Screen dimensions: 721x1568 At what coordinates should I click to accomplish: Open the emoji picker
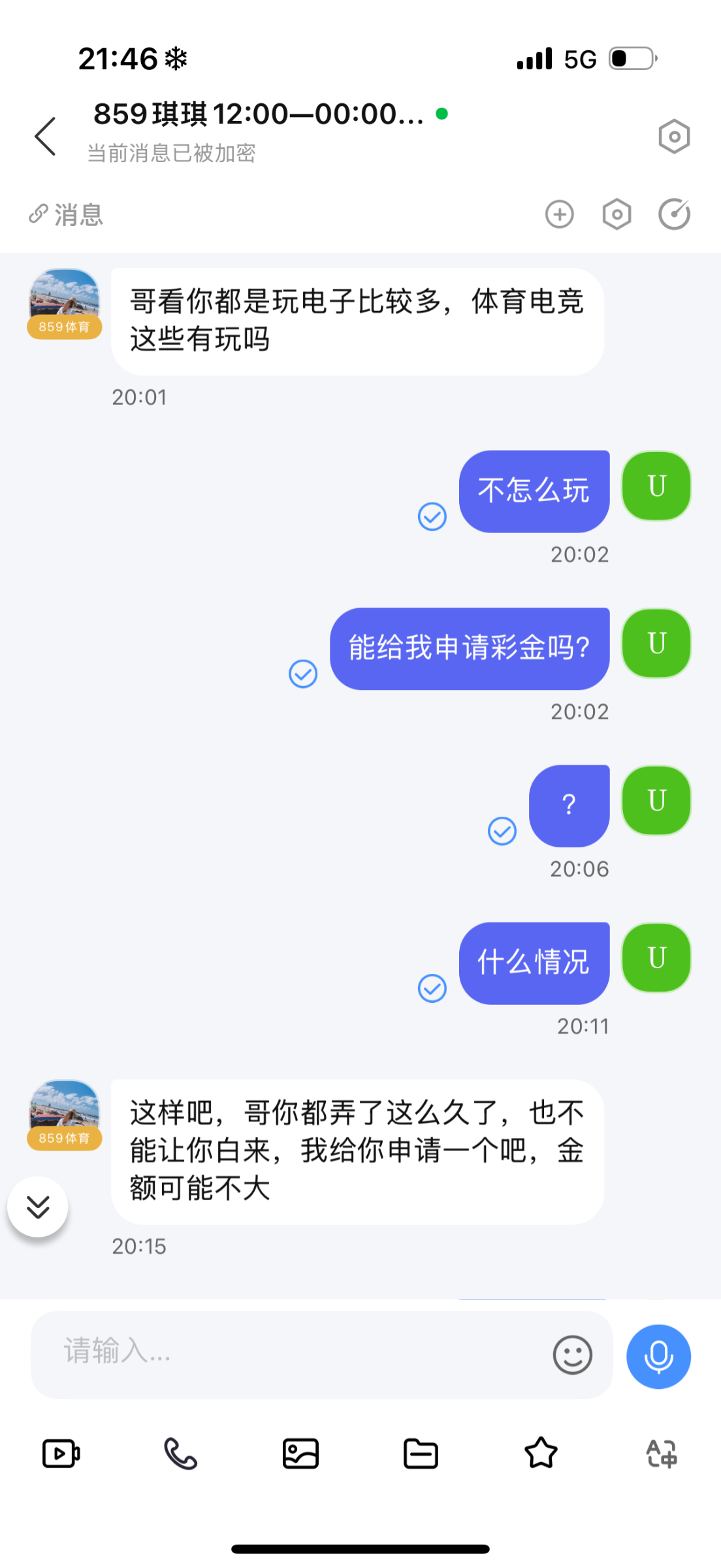(x=572, y=1354)
